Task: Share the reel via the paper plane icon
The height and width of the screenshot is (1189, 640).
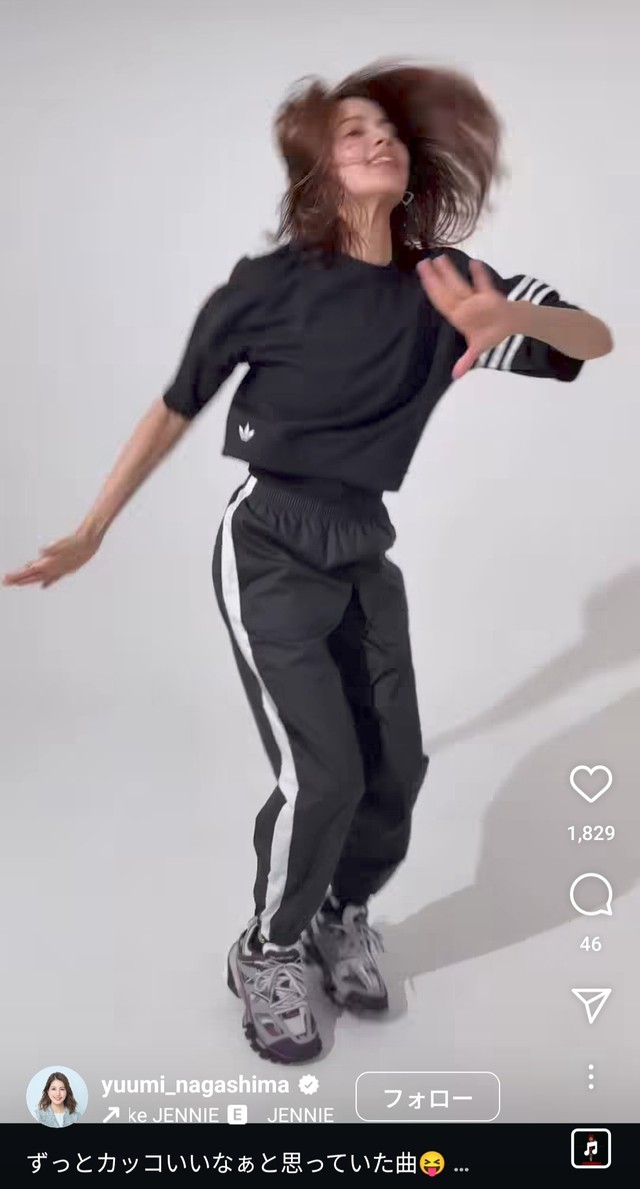Action: [x=590, y=1004]
